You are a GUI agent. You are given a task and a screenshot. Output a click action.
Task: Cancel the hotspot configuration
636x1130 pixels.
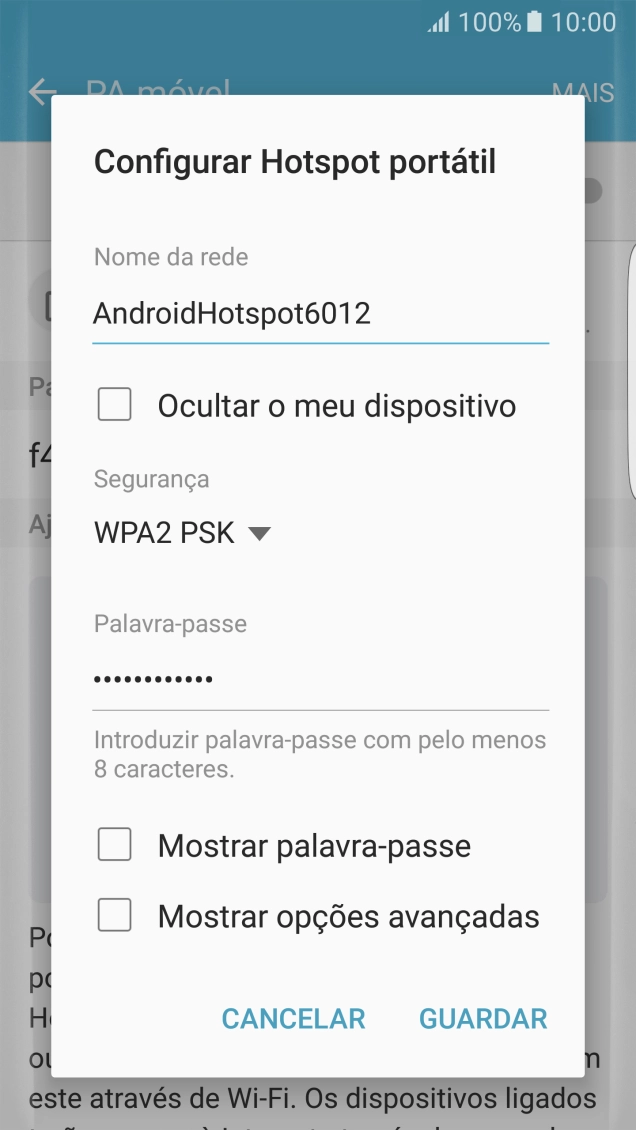tap(293, 1018)
